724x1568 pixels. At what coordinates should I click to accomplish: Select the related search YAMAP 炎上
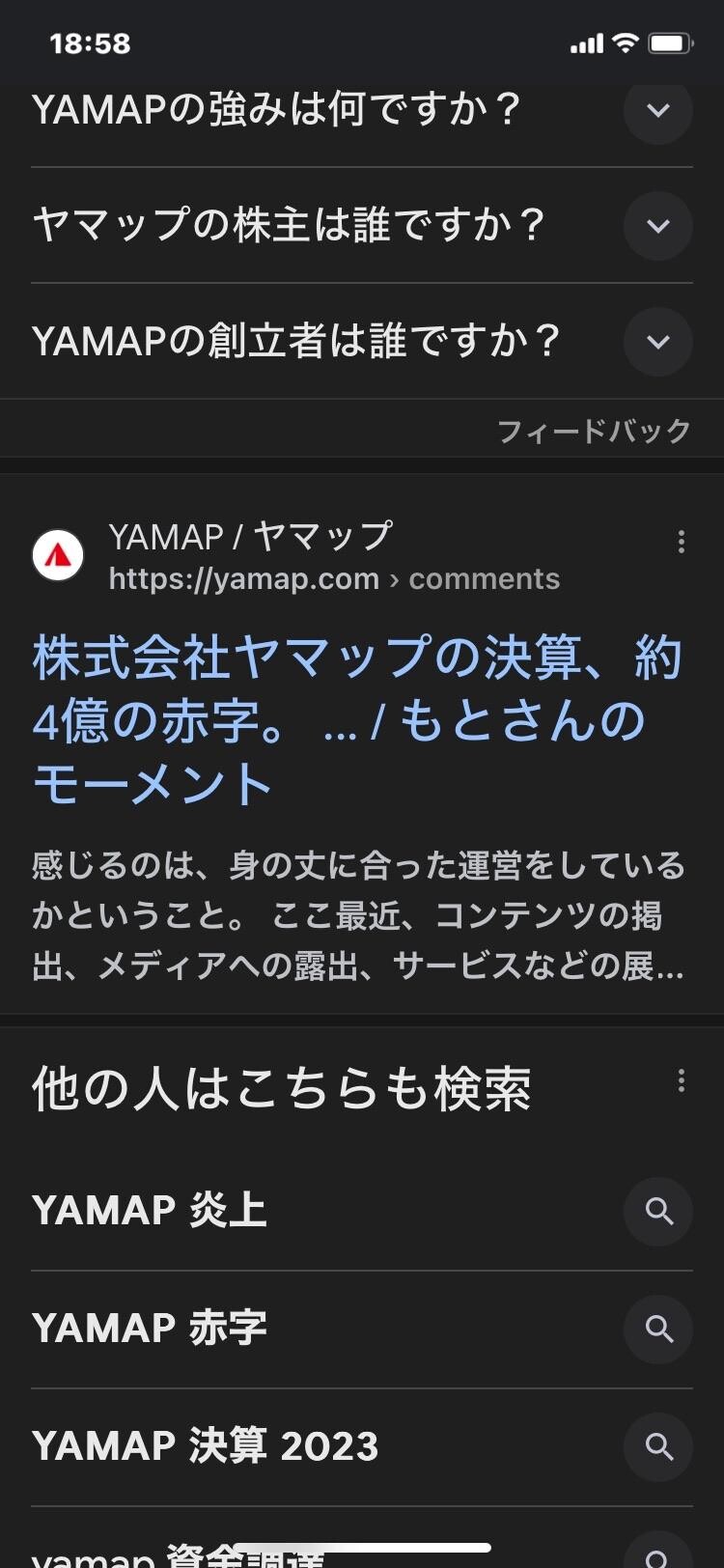pos(150,1212)
